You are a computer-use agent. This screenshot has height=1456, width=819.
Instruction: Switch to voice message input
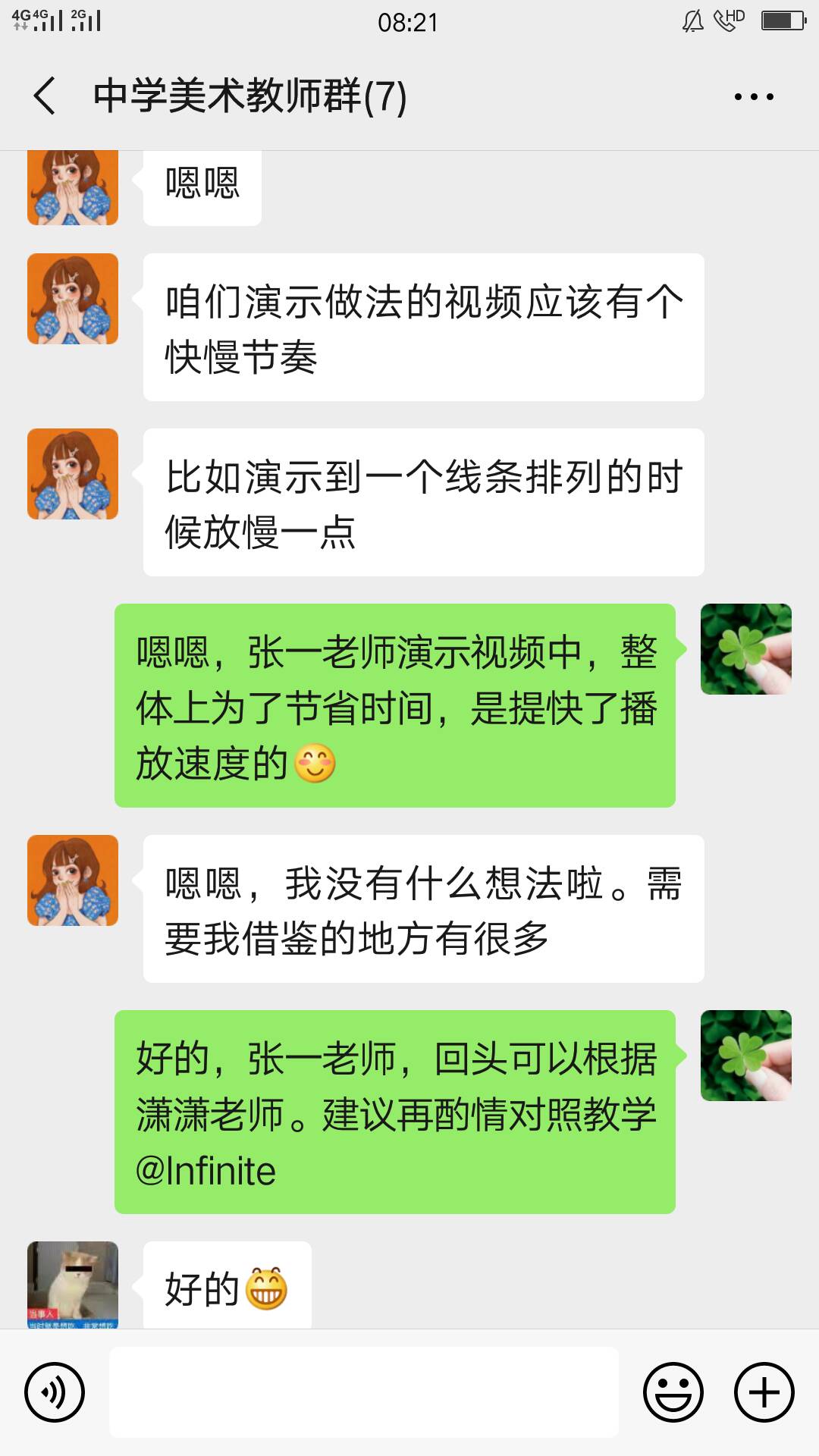click(x=55, y=1392)
